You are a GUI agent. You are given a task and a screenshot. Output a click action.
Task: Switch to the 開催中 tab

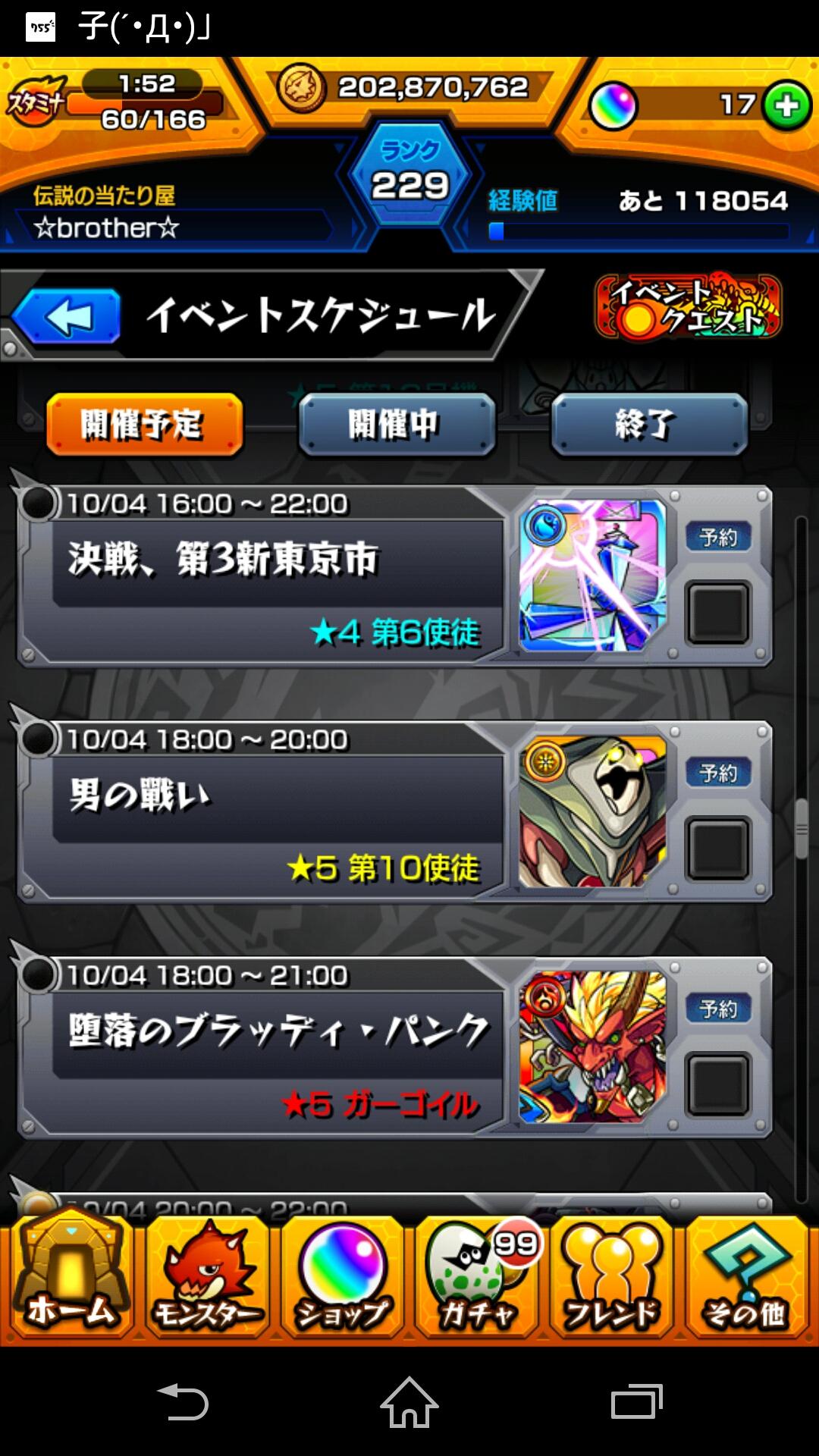coord(397,425)
